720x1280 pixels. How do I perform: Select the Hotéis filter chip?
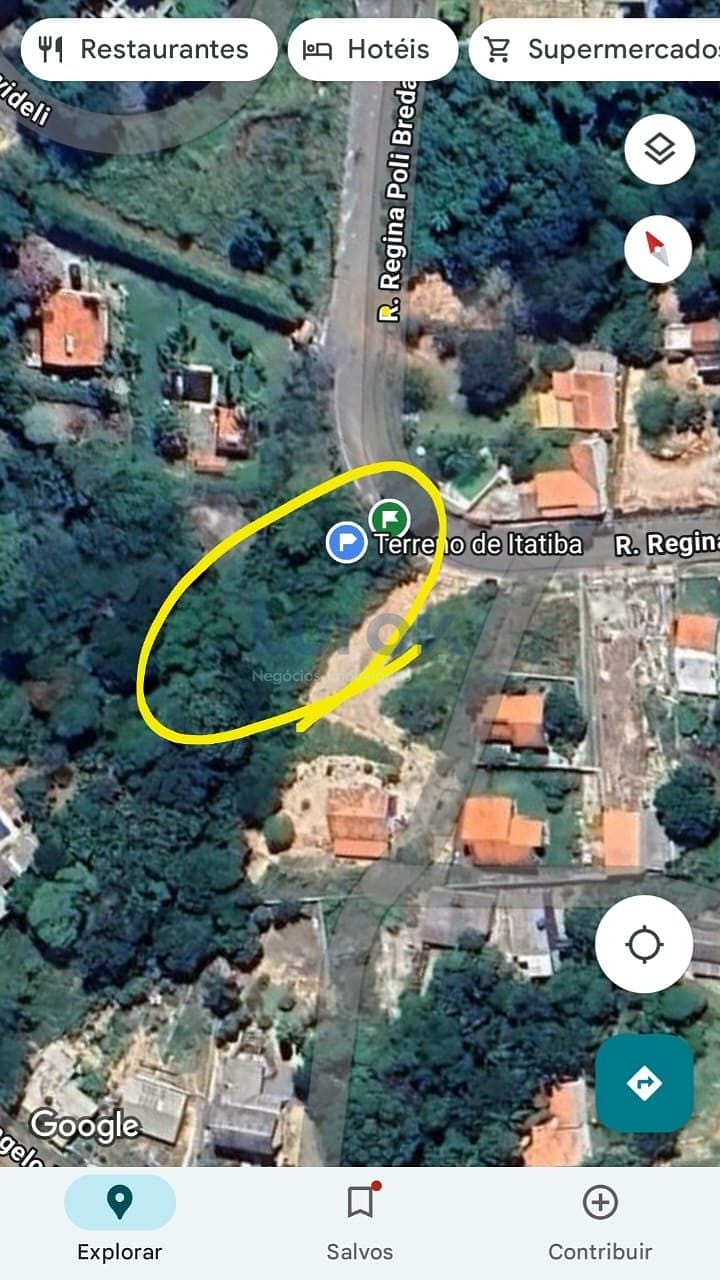click(x=372, y=49)
